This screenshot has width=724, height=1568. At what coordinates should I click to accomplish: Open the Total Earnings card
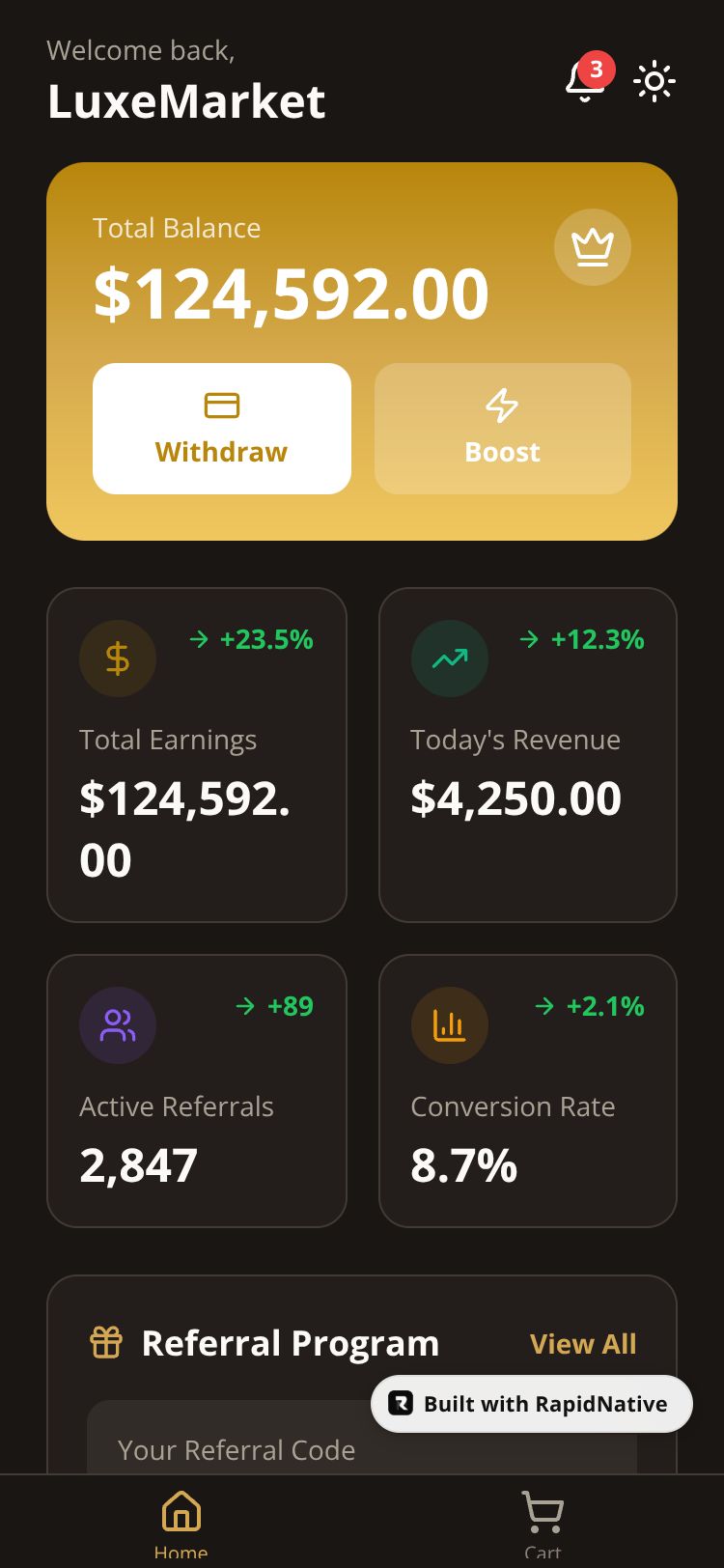(x=197, y=755)
